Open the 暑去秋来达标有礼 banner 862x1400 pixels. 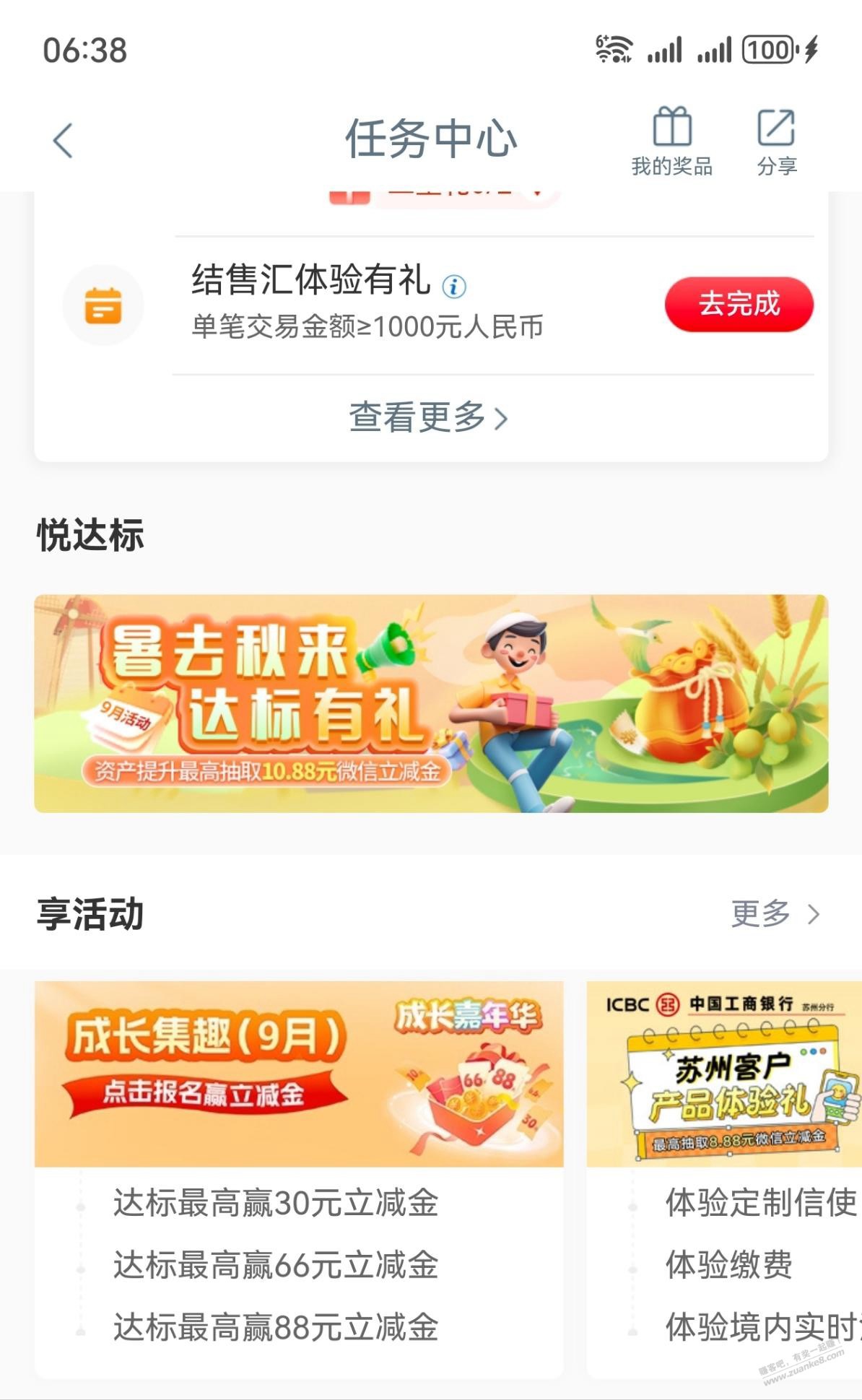pyautogui.click(x=431, y=703)
